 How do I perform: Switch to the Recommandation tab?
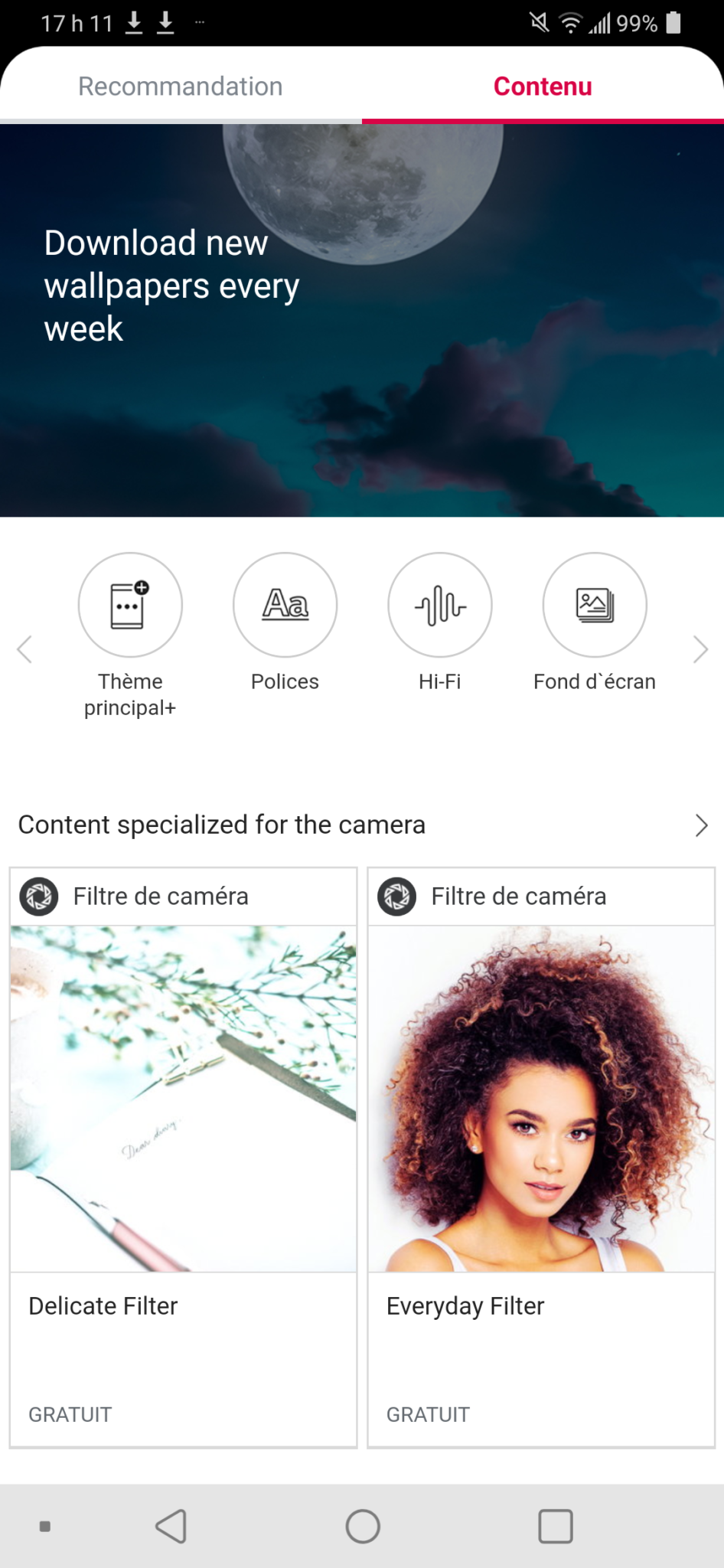(x=181, y=87)
